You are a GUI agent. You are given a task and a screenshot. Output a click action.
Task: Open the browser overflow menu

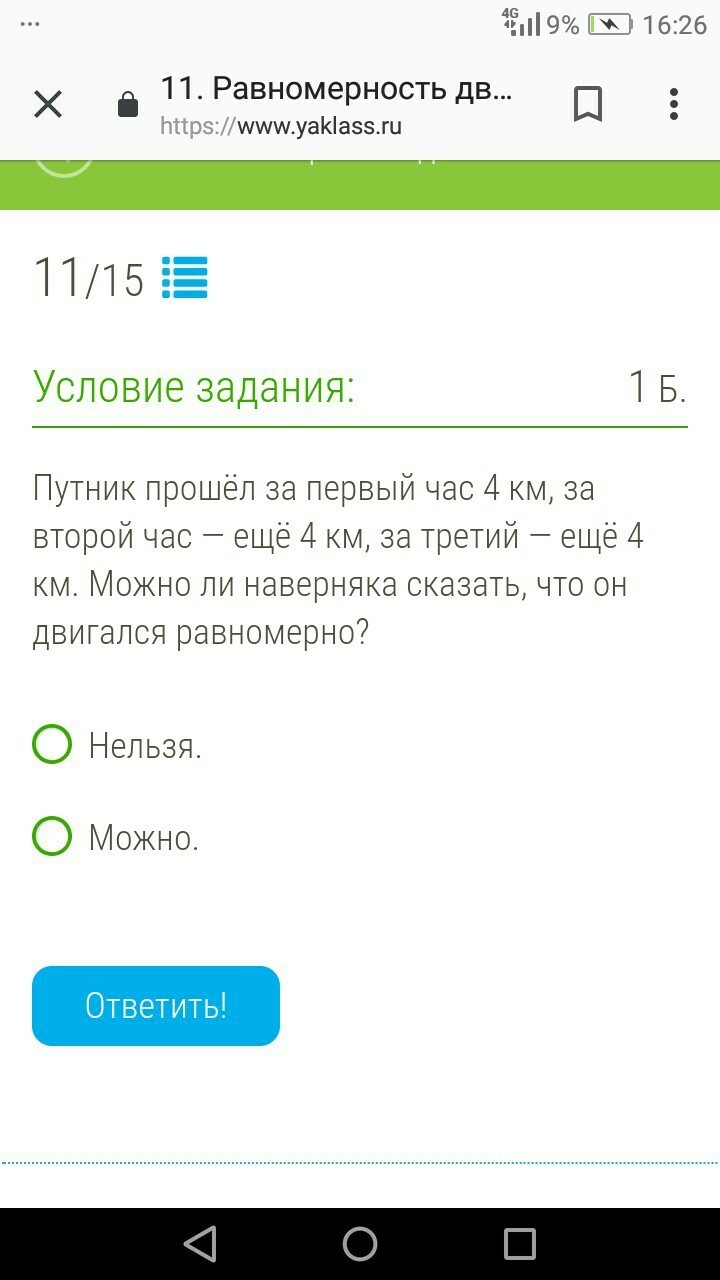[x=674, y=104]
